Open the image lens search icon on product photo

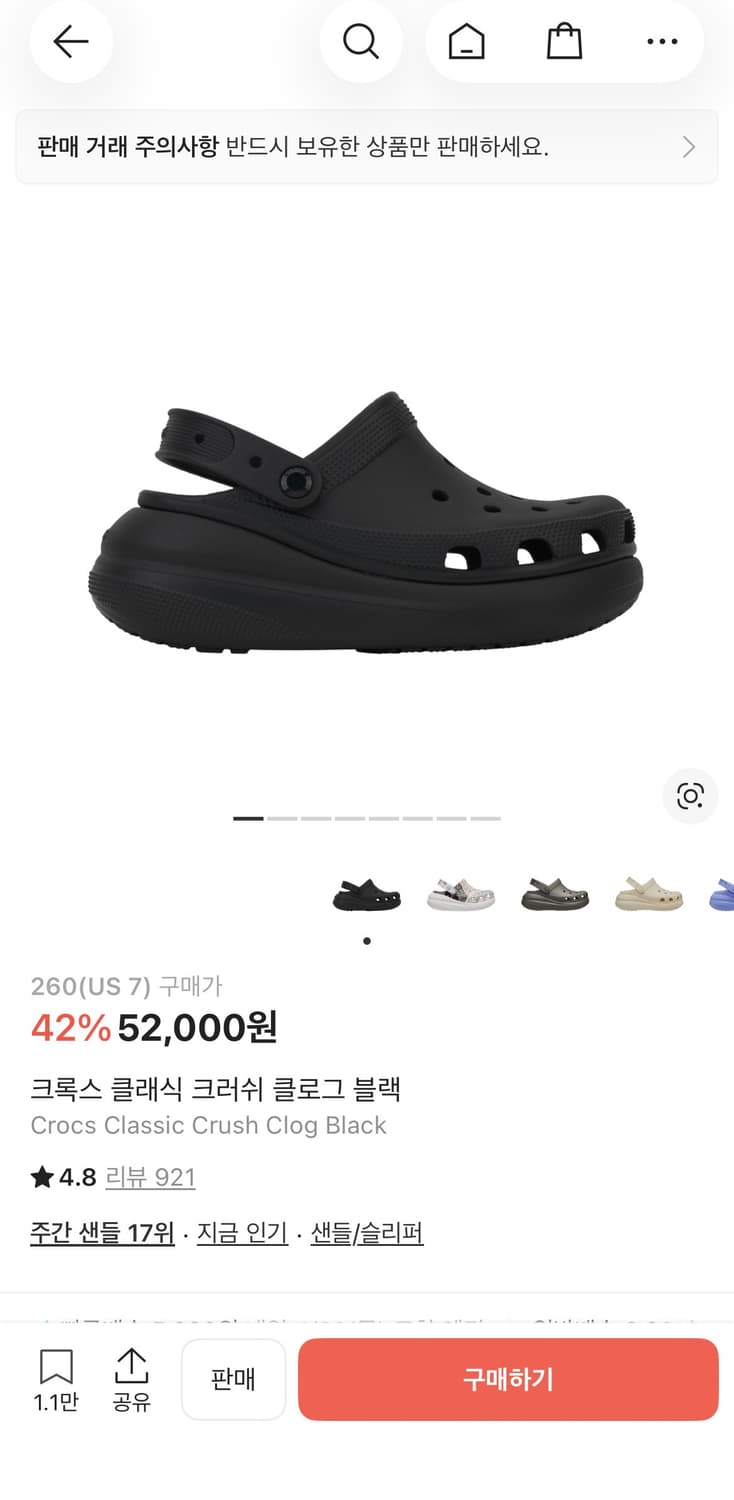(689, 797)
